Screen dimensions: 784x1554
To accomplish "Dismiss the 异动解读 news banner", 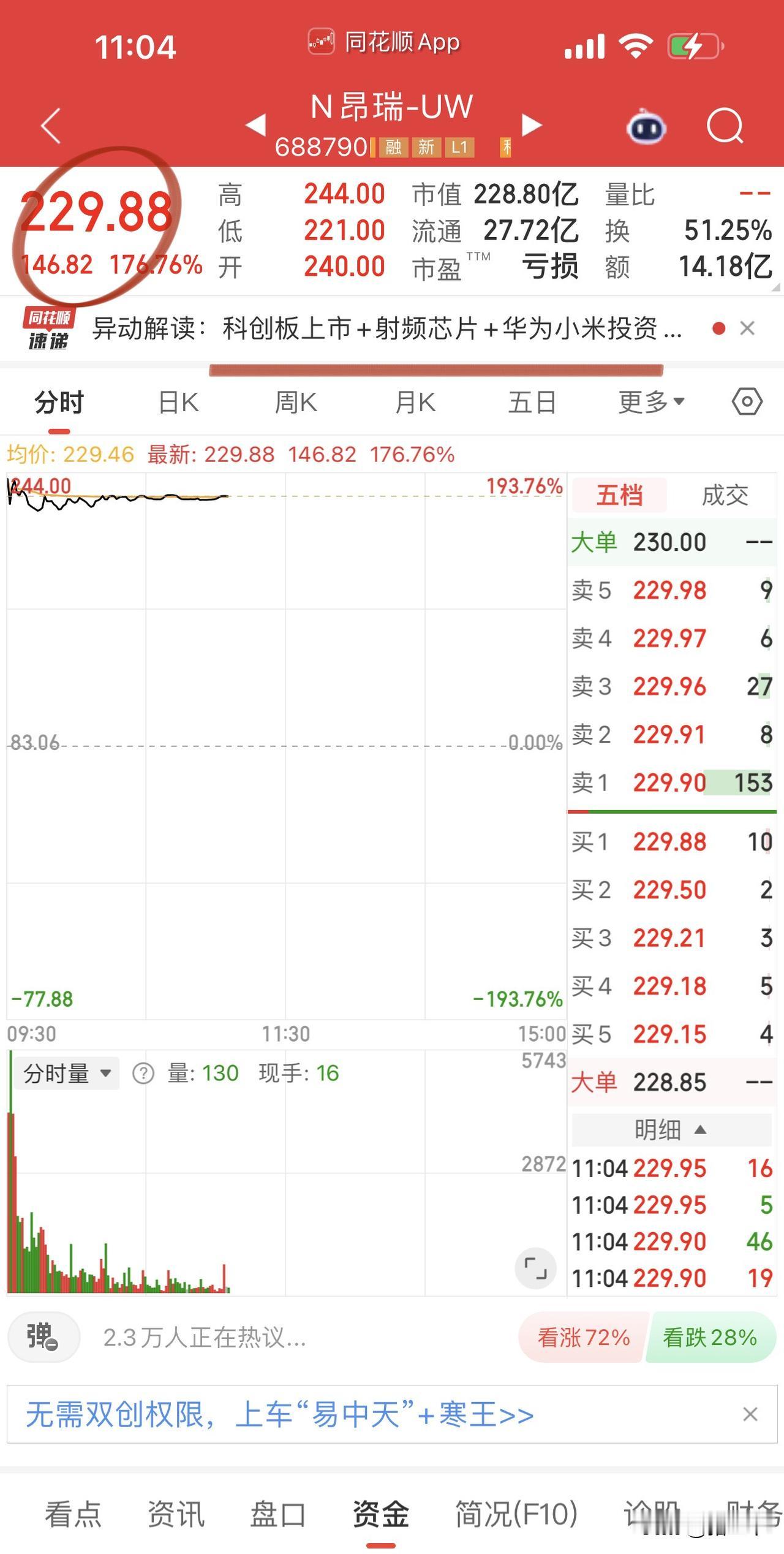I will [747, 328].
